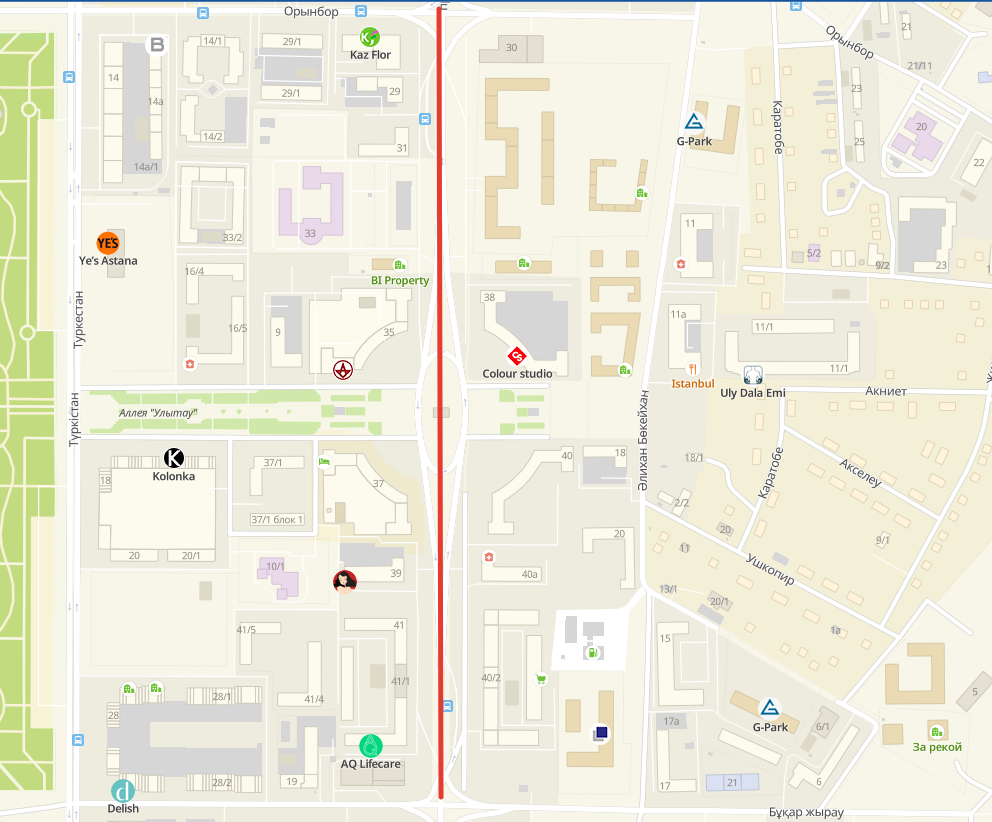992x822 pixels.
Task: Tap the AQ Lifecare marker
Action: pyautogui.click(x=370, y=745)
